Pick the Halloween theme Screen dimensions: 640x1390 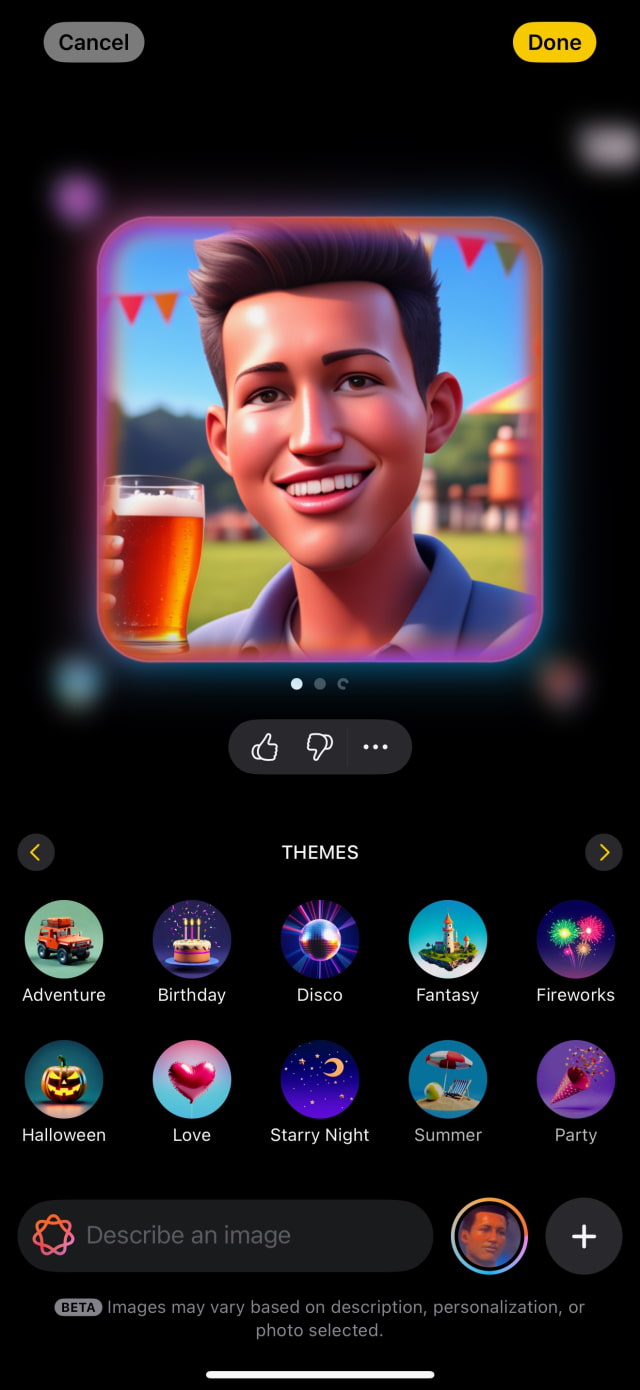tap(64, 1080)
